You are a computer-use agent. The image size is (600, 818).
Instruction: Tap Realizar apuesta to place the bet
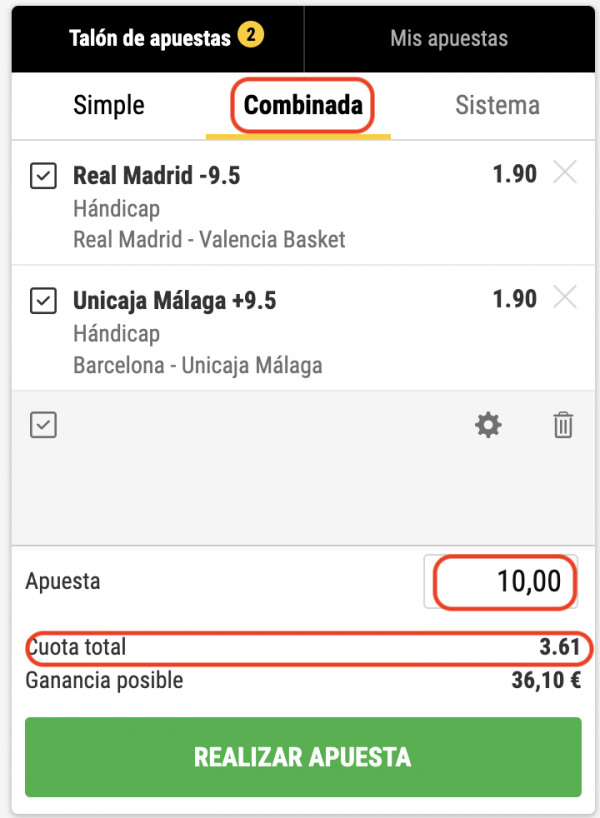click(302, 757)
